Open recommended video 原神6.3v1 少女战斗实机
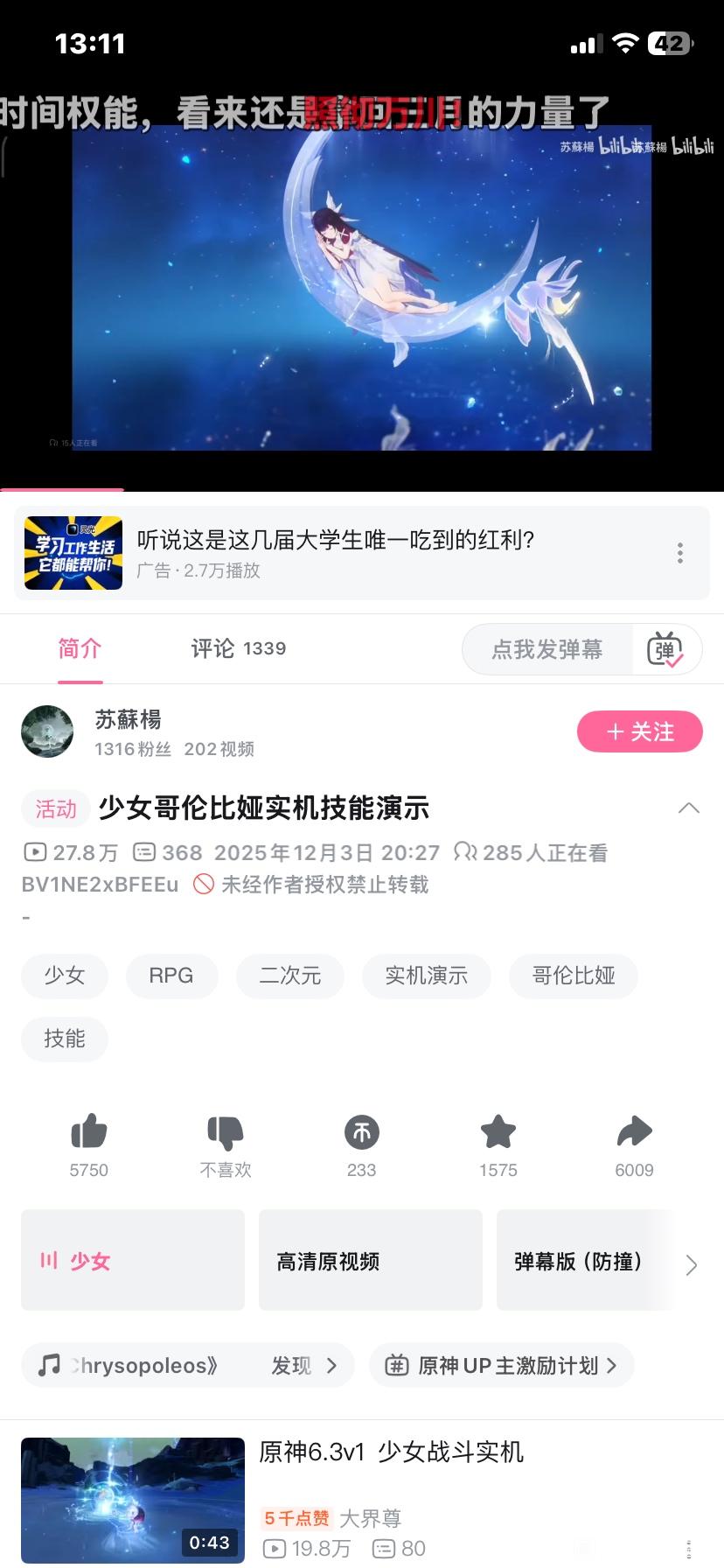The image size is (724, 1568). coord(391,1452)
